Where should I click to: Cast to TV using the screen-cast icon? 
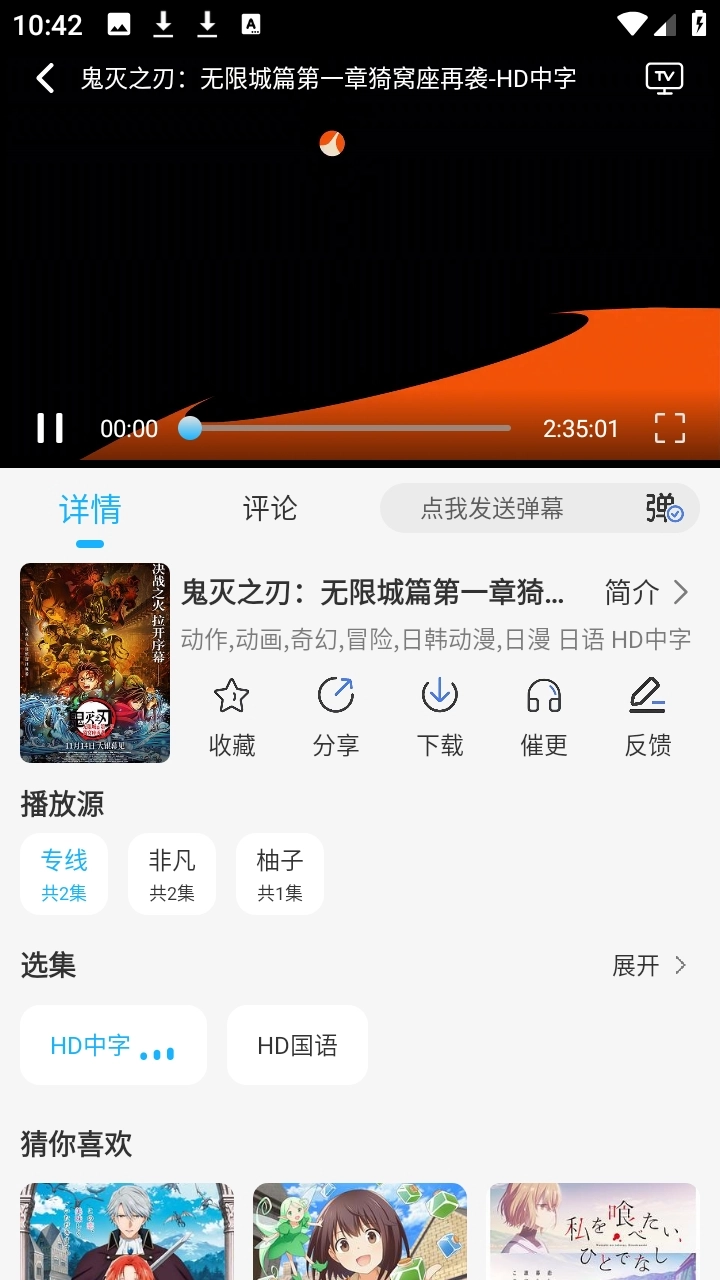(663, 77)
